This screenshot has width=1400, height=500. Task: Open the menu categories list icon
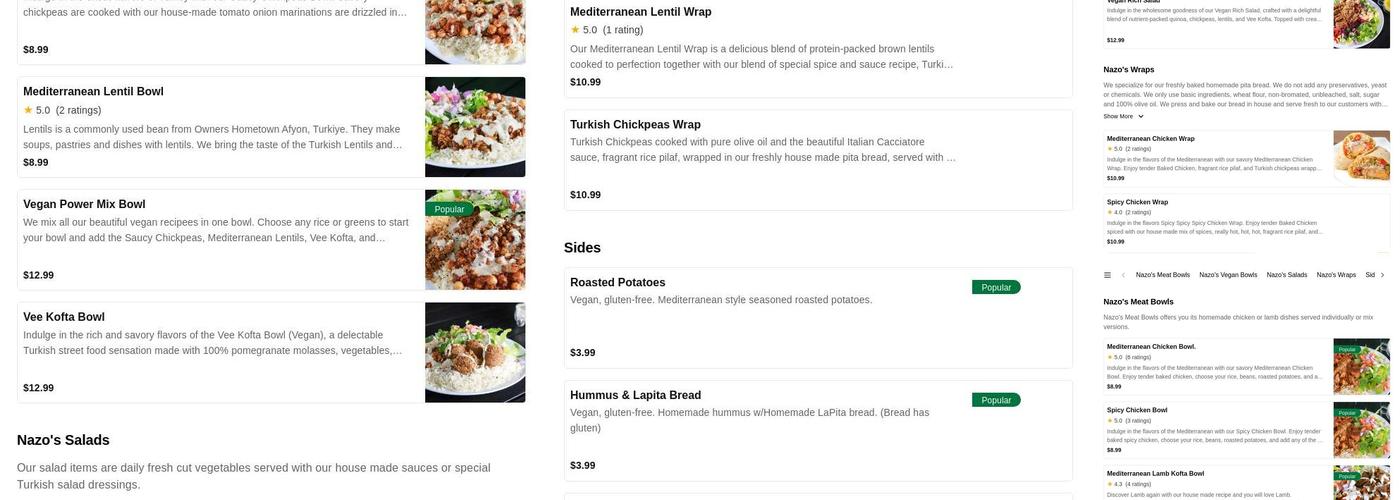tap(1107, 275)
